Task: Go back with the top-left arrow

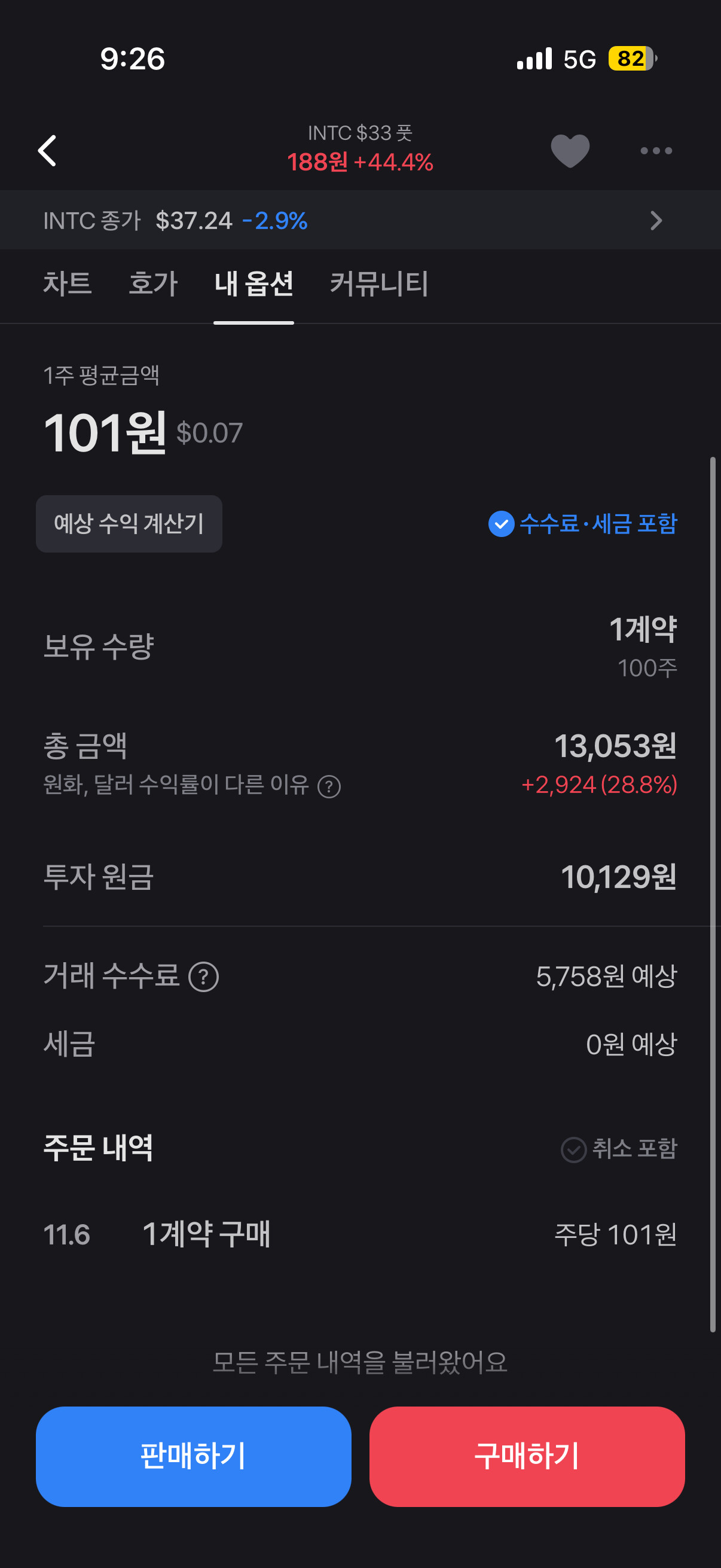Action: (47, 150)
